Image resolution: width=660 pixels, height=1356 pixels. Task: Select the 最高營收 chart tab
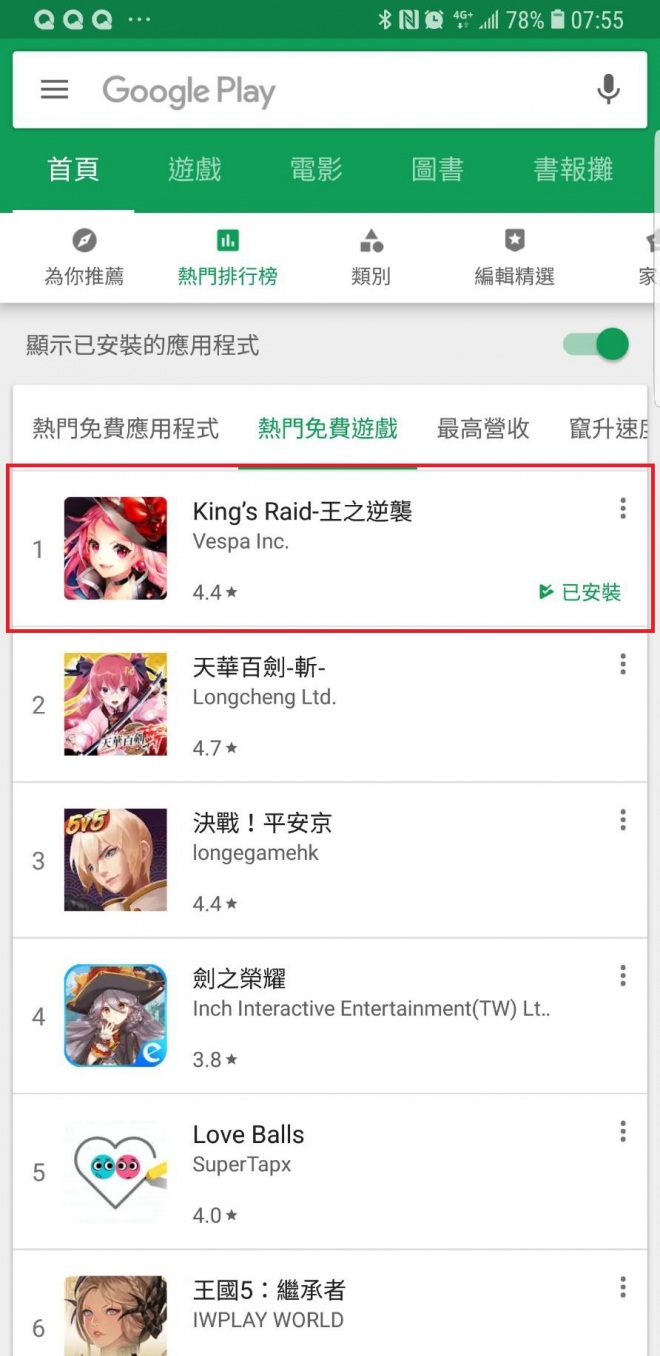click(483, 429)
